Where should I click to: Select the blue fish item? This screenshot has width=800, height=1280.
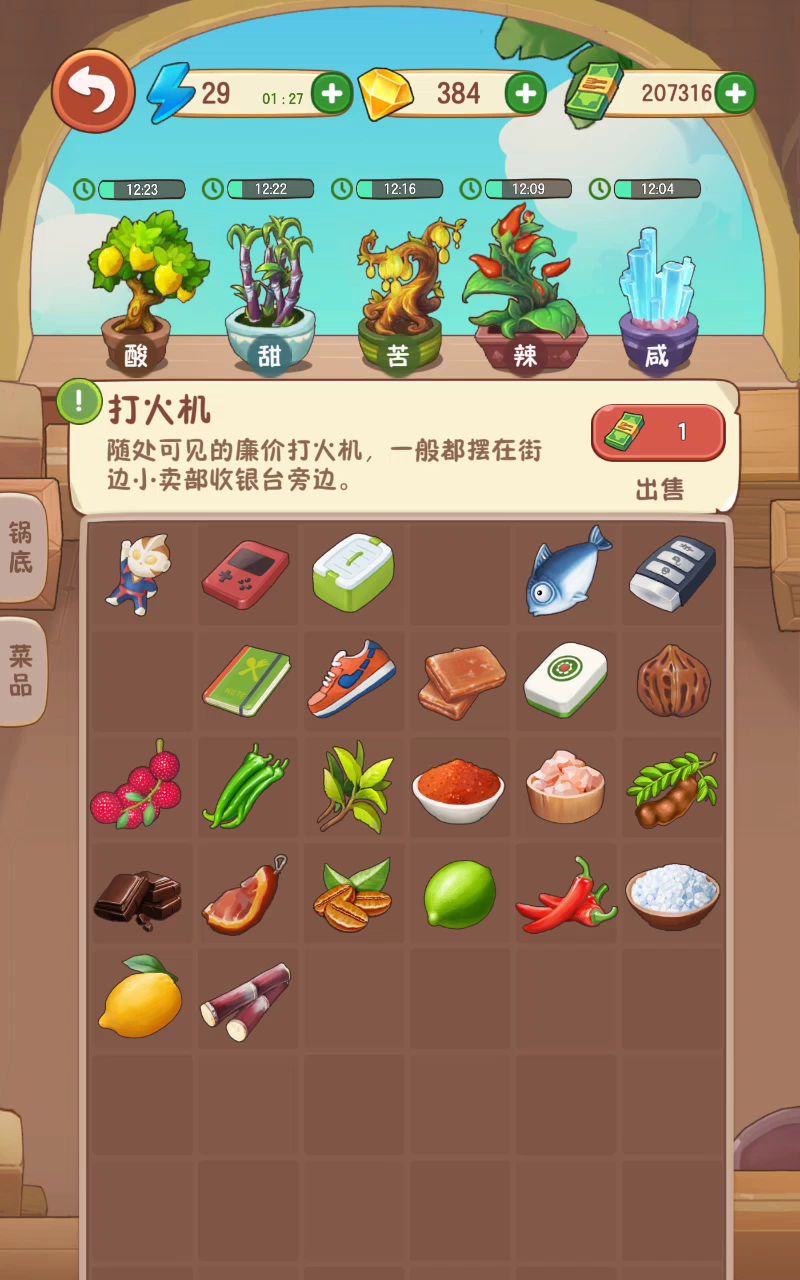(567, 570)
